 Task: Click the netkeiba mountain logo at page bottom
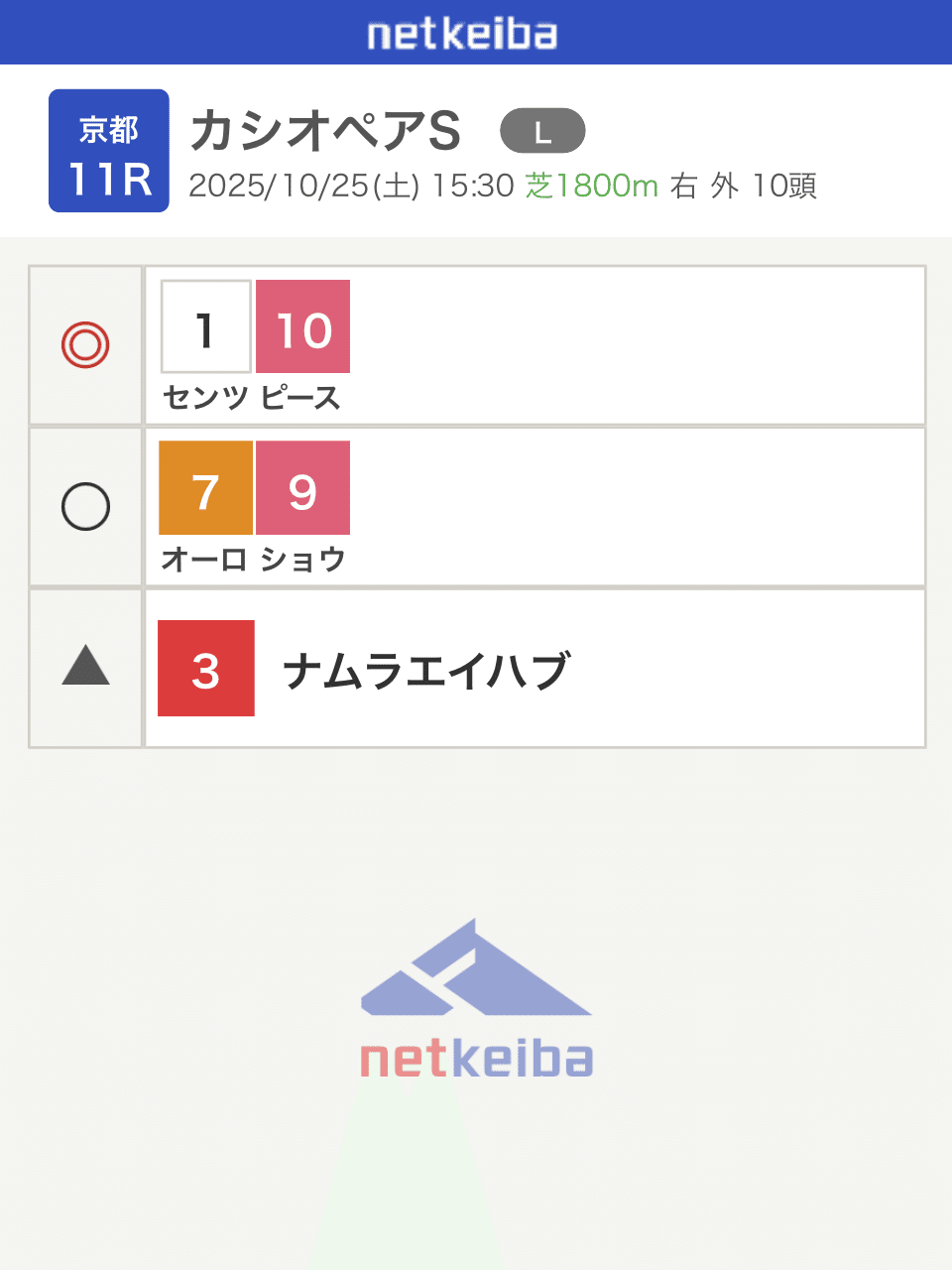point(475,992)
